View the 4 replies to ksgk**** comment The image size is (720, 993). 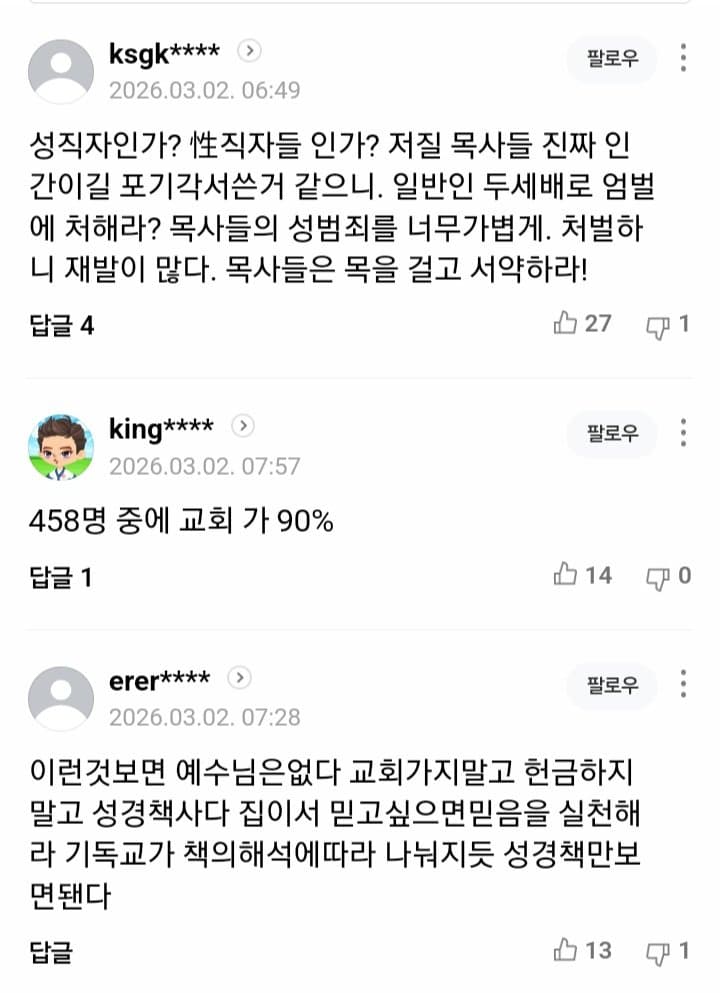pos(62,326)
